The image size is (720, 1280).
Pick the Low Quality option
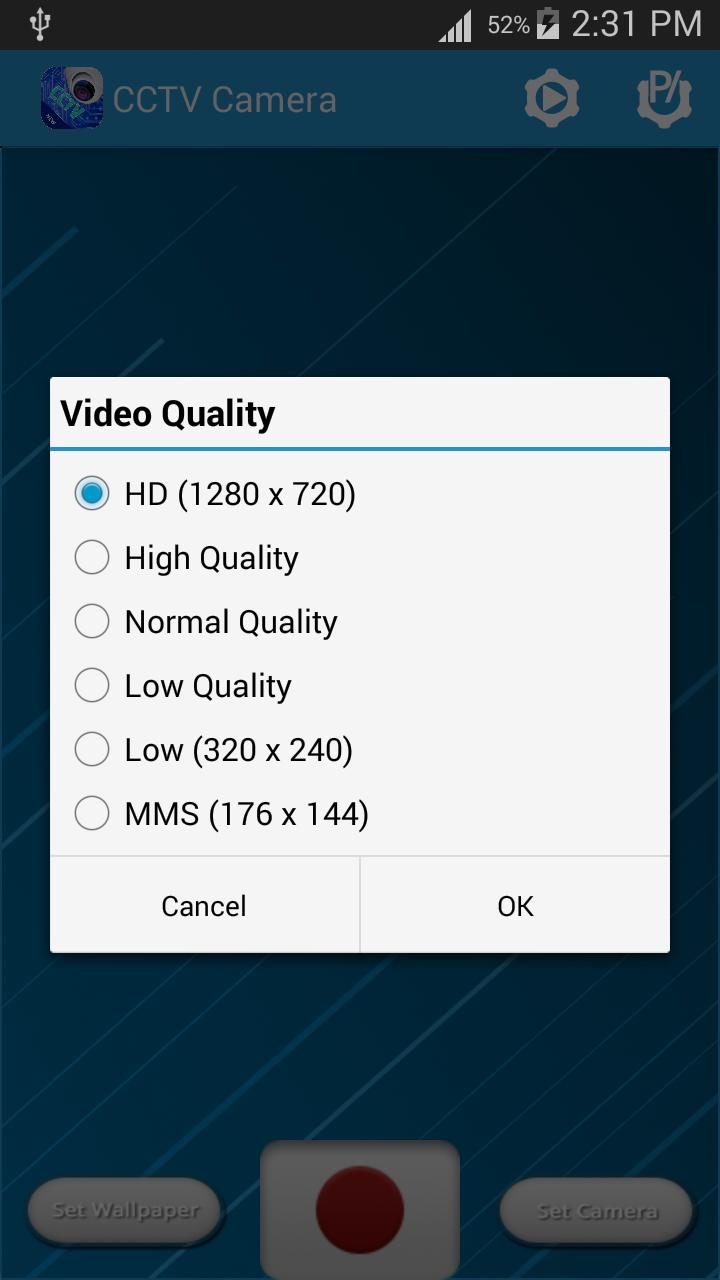[x=360, y=686]
